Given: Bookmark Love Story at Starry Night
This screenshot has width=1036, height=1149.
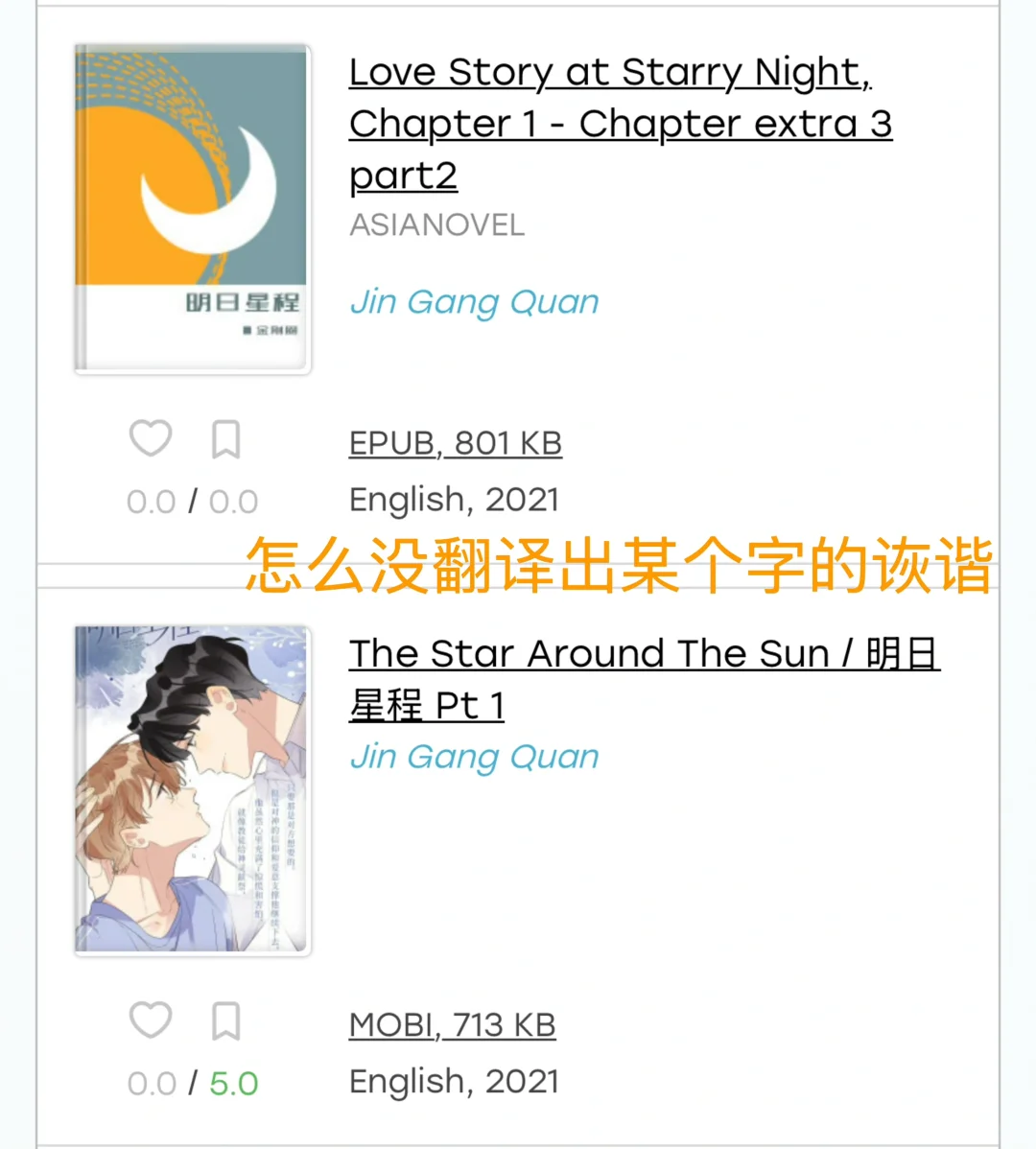Looking at the screenshot, I should pyautogui.click(x=225, y=439).
